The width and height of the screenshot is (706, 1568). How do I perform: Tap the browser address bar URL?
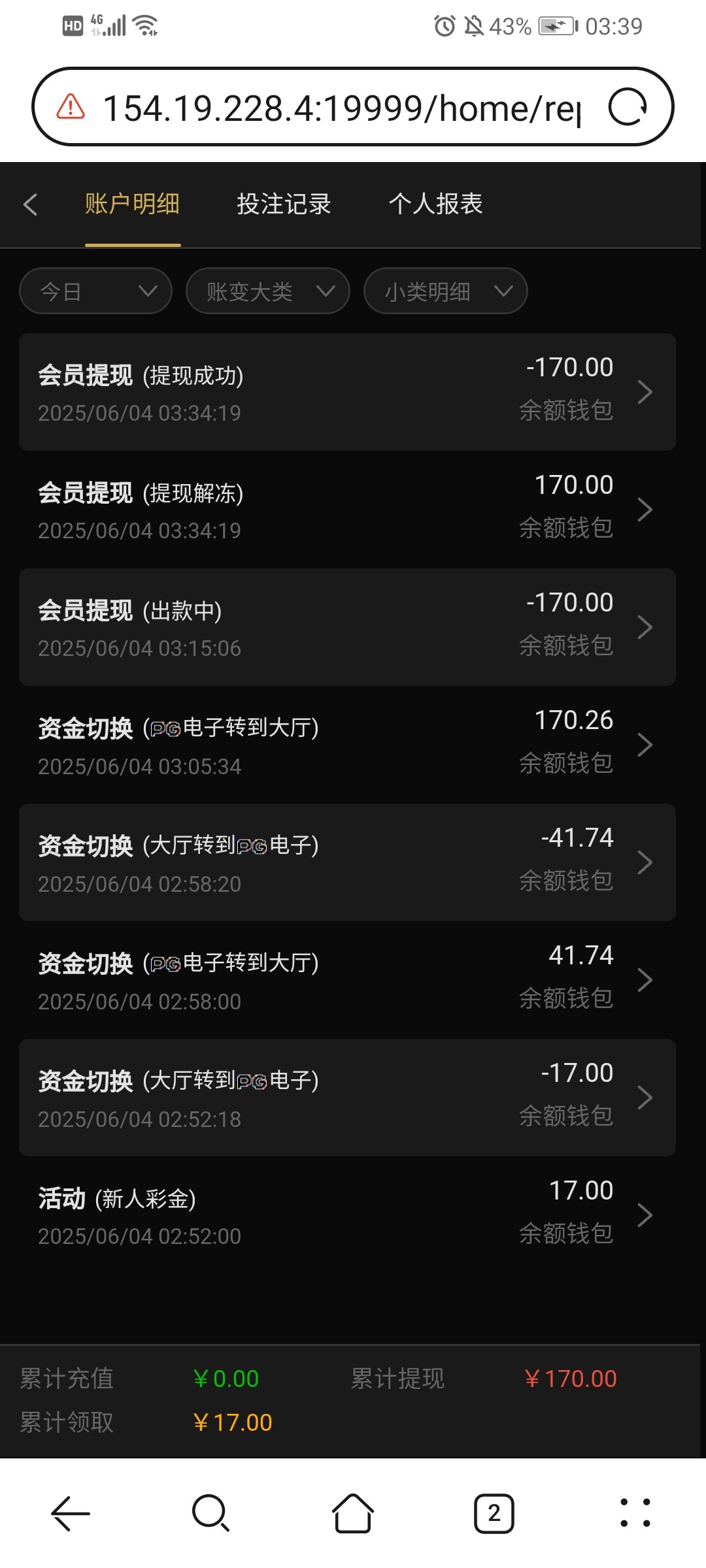[342, 108]
